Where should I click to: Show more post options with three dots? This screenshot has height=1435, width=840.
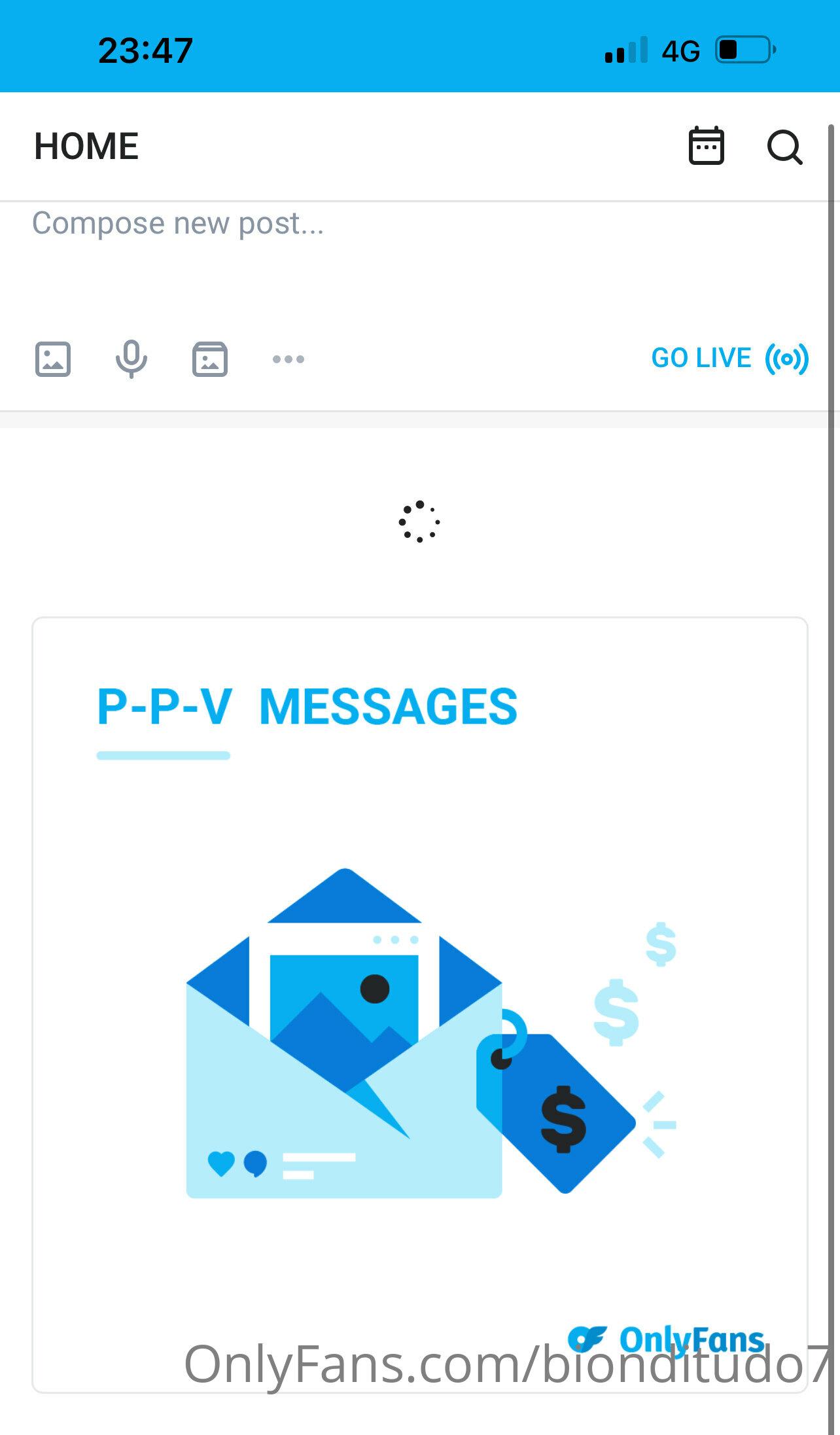click(x=289, y=359)
